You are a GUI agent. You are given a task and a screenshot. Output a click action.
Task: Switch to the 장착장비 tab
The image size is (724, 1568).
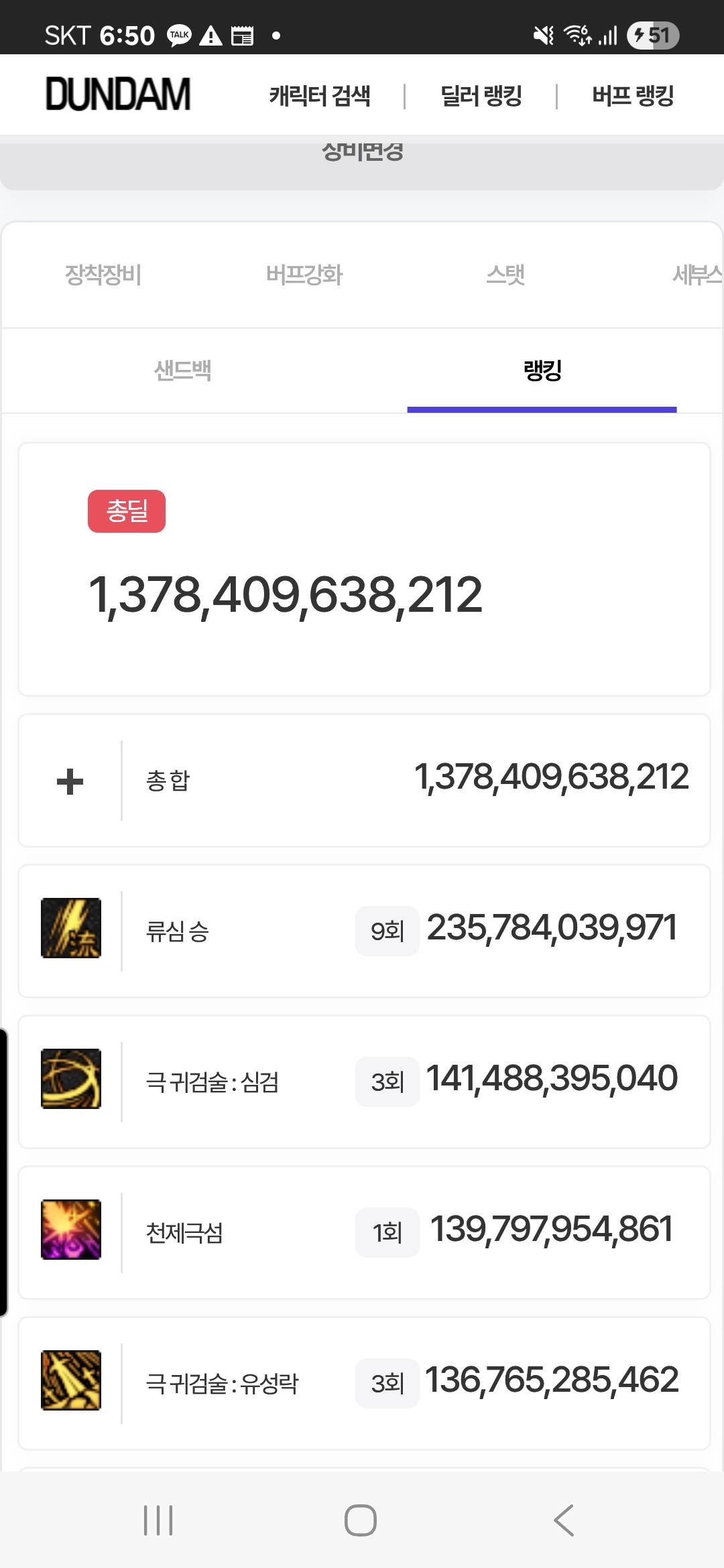103,275
